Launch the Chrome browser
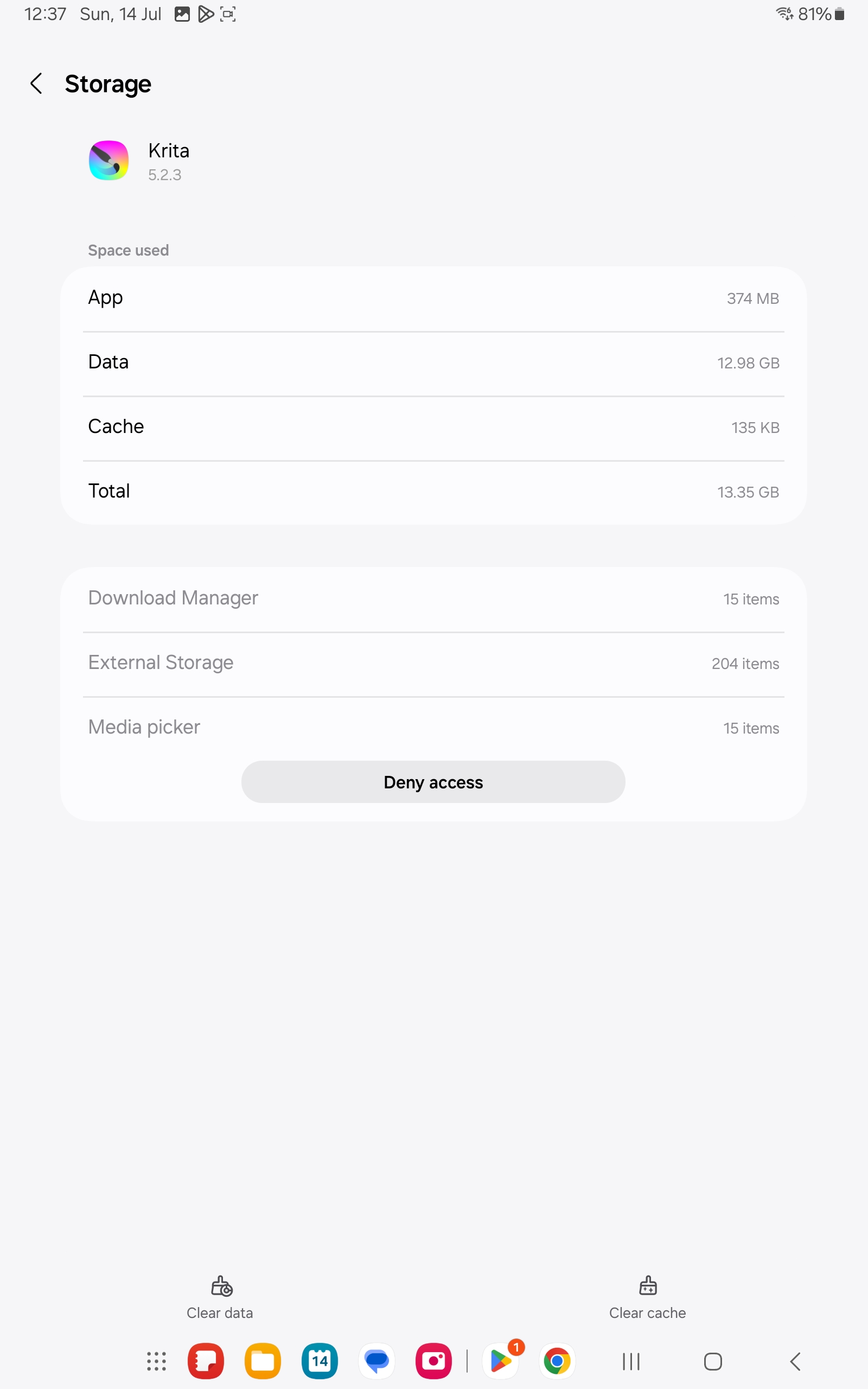 (x=557, y=1361)
